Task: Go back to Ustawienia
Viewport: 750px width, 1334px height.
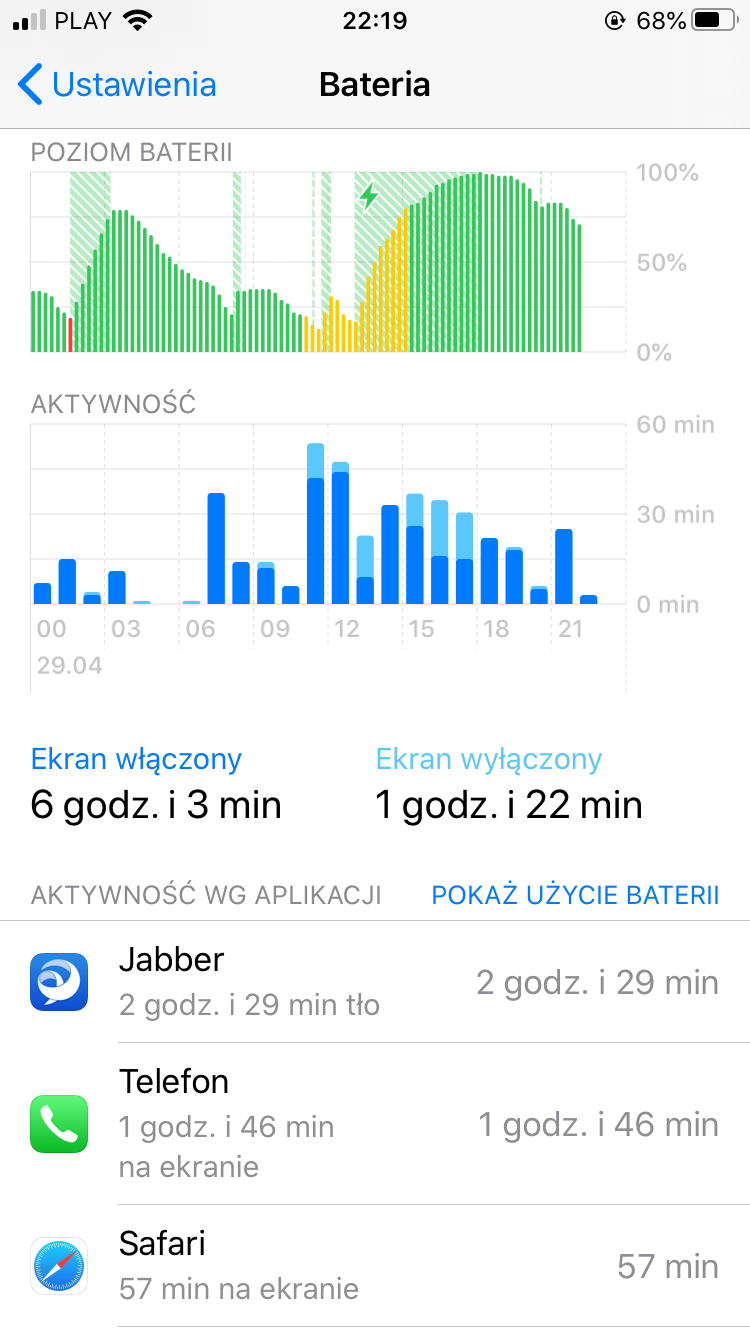Action: click(118, 85)
